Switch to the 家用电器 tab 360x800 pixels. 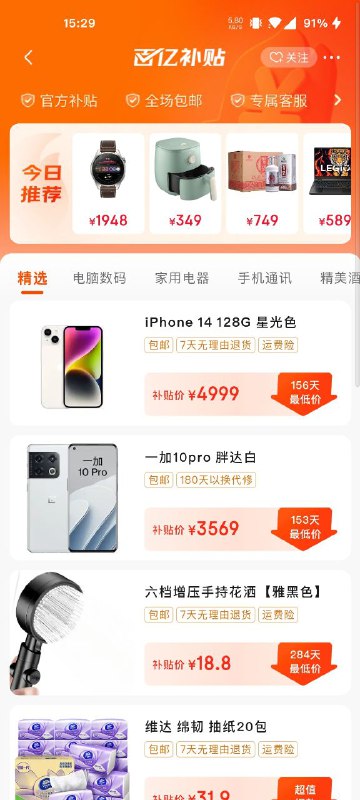182,279
